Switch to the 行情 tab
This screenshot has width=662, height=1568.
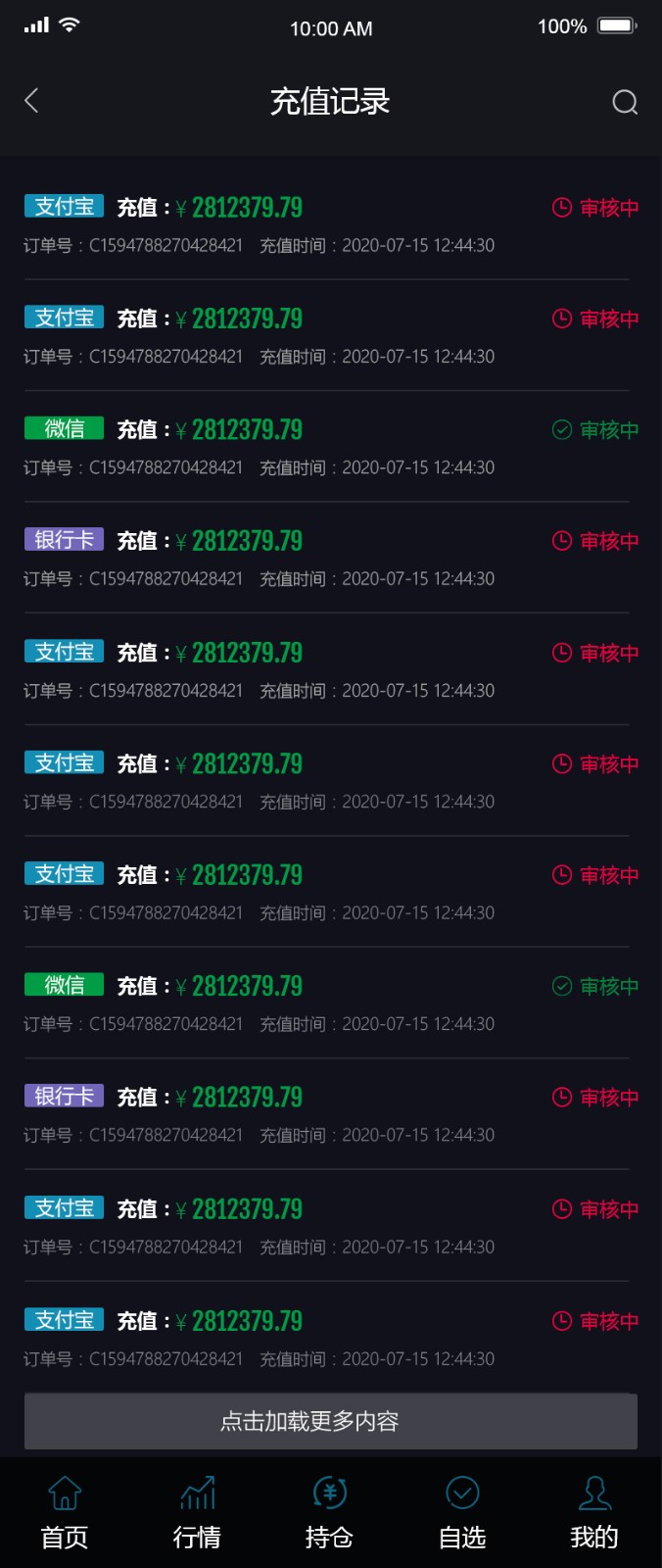[197, 1512]
